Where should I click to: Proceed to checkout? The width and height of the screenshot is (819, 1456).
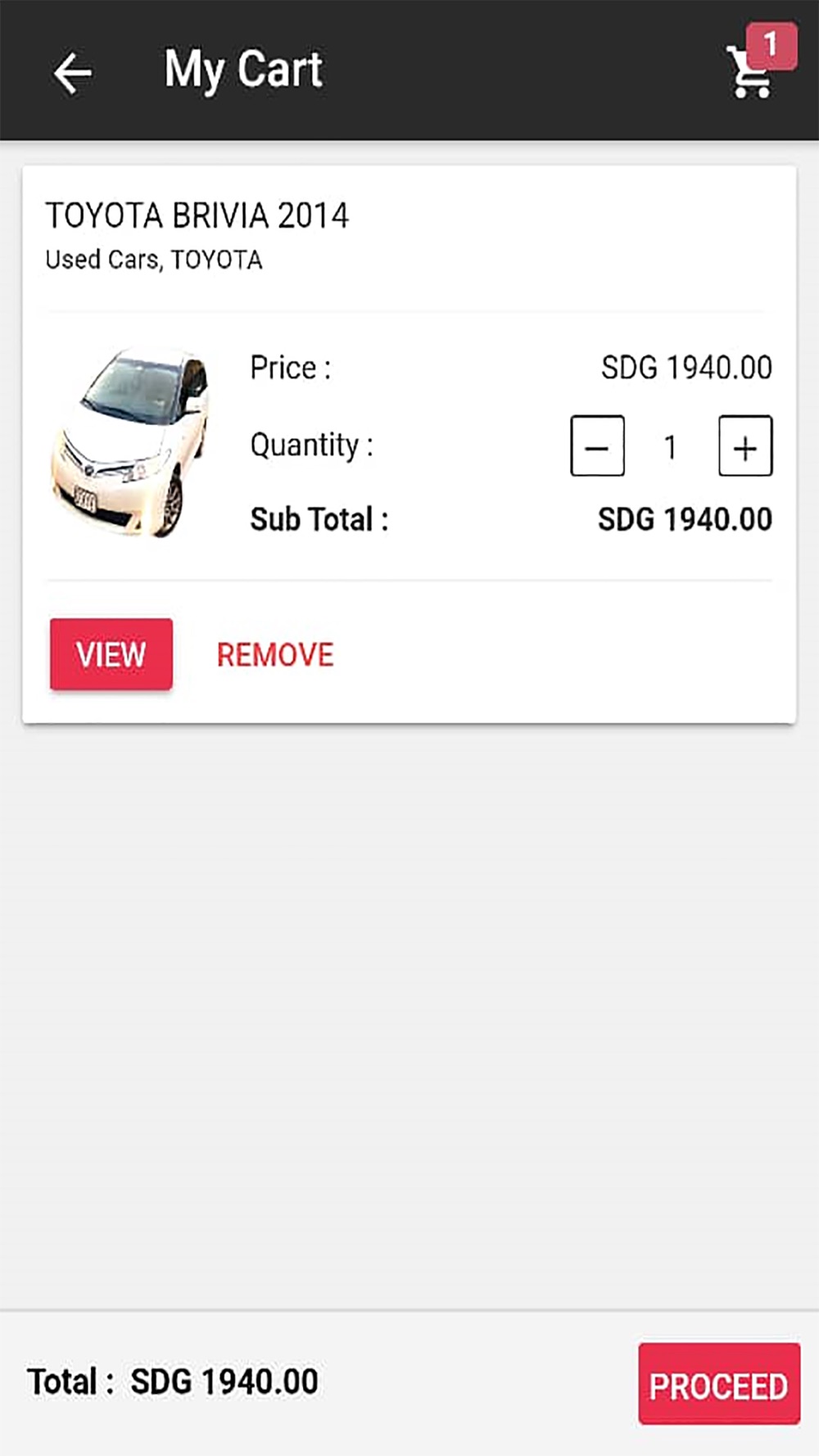tap(718, 1386)
